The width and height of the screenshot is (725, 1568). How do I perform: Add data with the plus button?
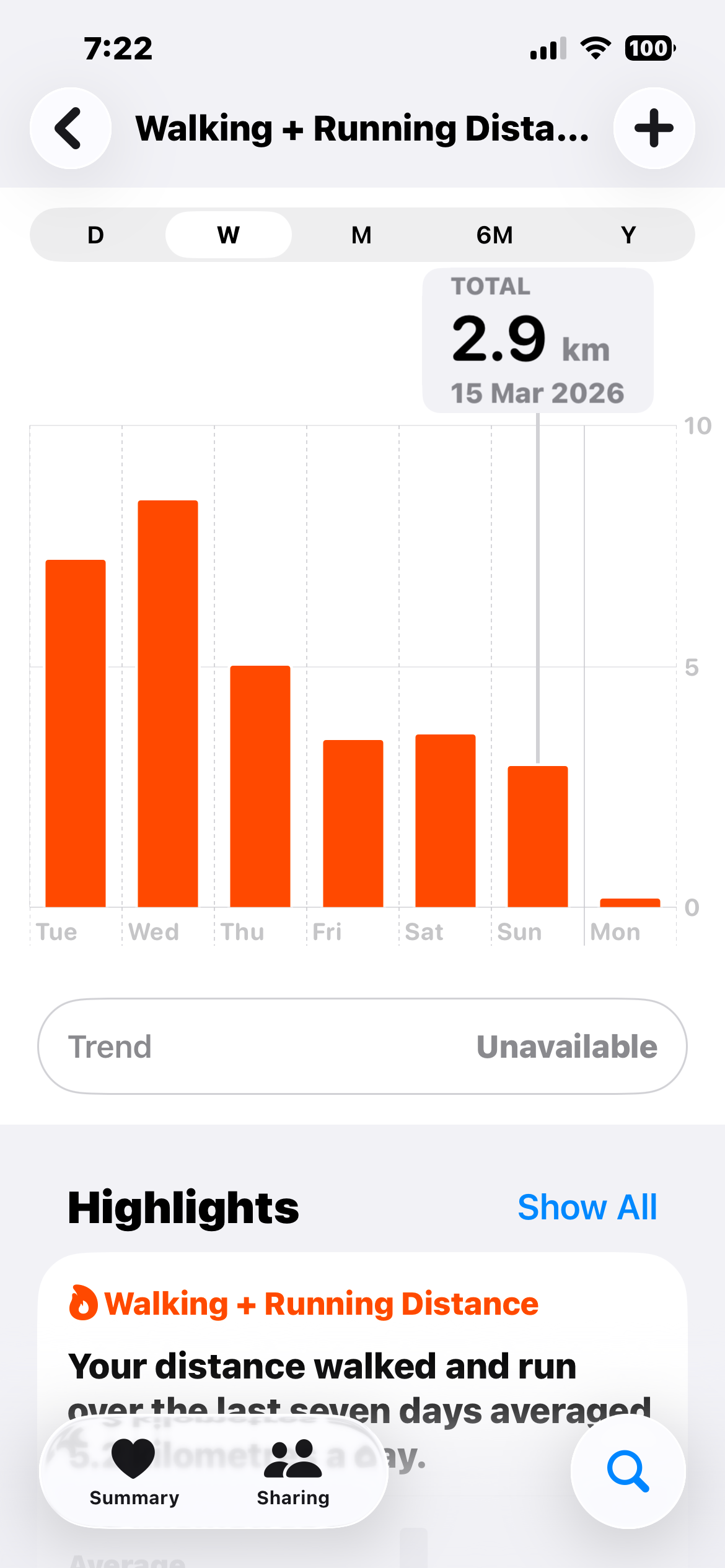click(654, 128)
